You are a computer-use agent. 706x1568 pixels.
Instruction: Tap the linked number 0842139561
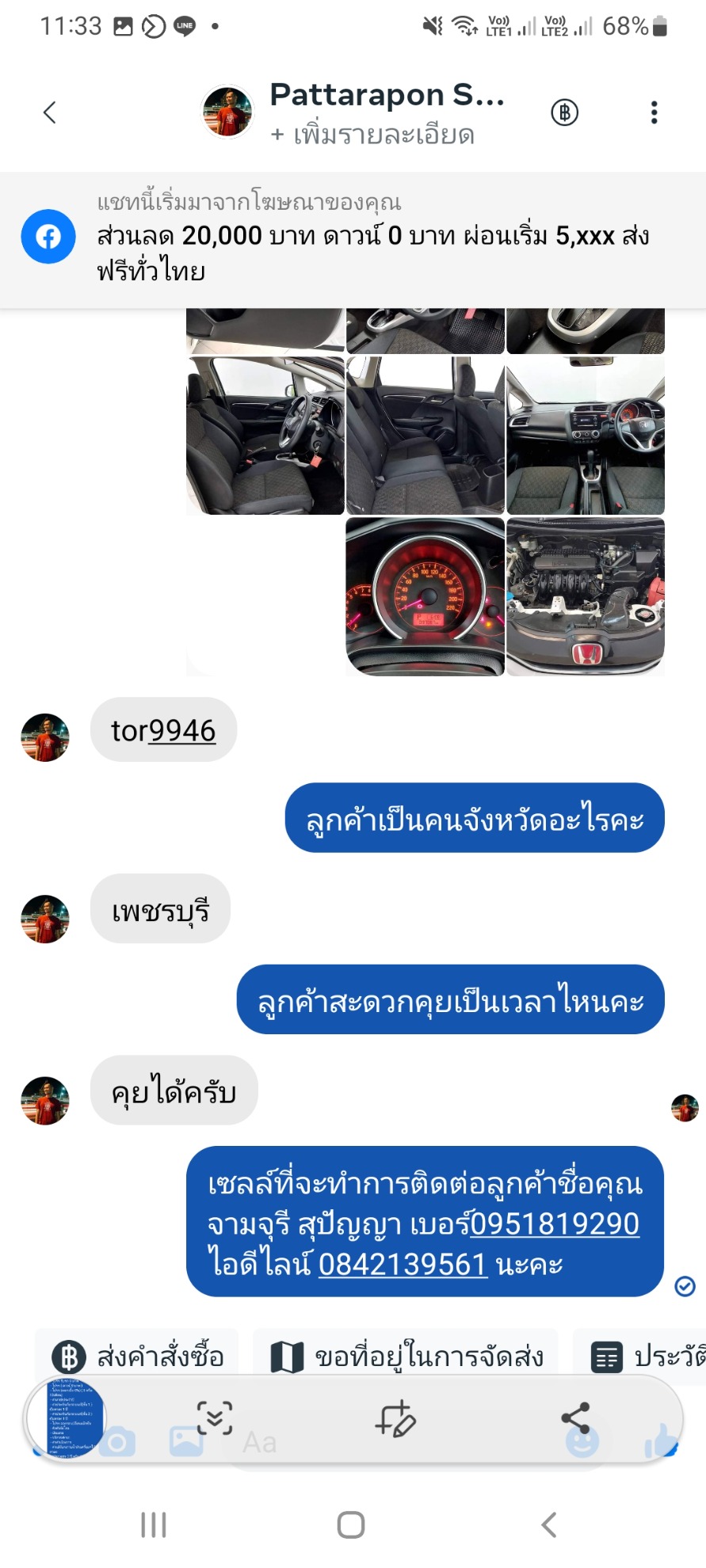click(403, 1264)
